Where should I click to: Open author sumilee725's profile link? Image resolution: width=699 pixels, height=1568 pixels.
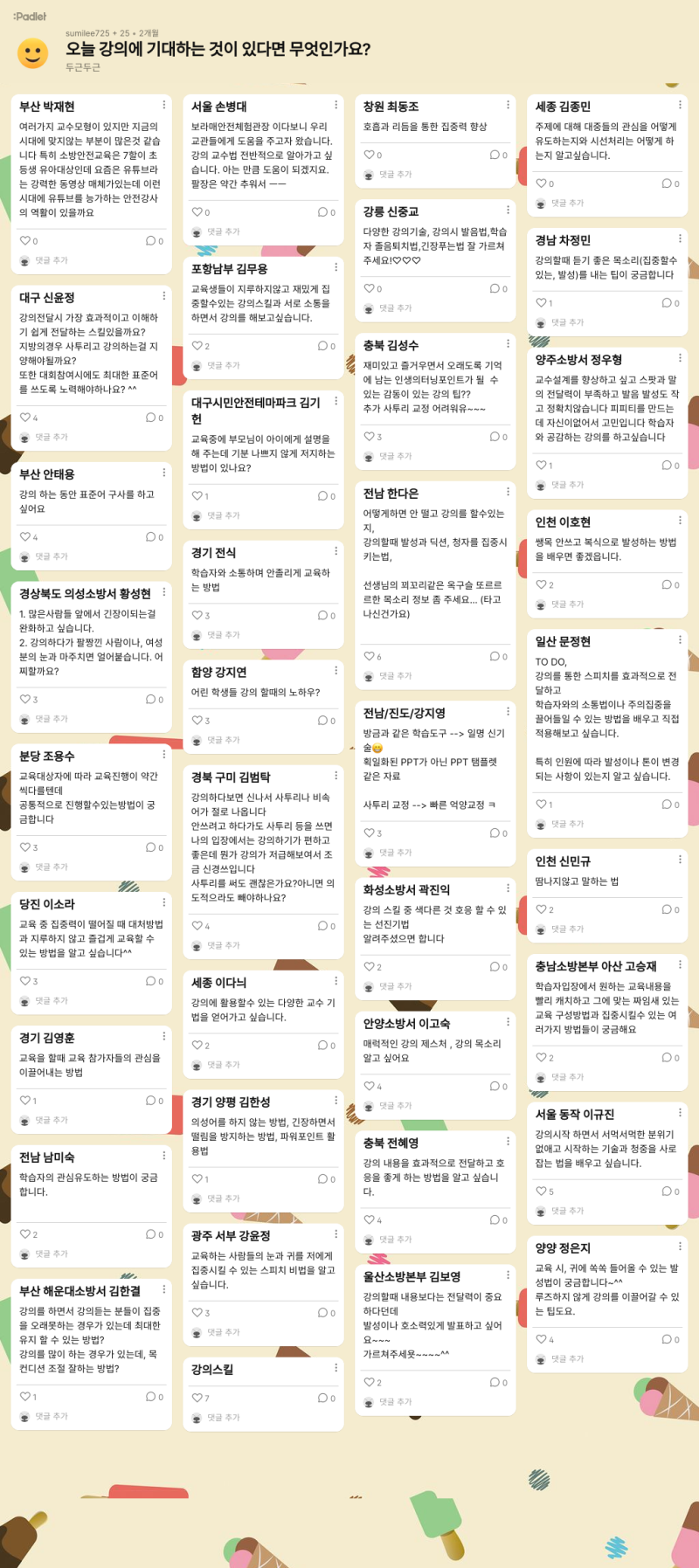pyautogui.click(x=87, y=33)
